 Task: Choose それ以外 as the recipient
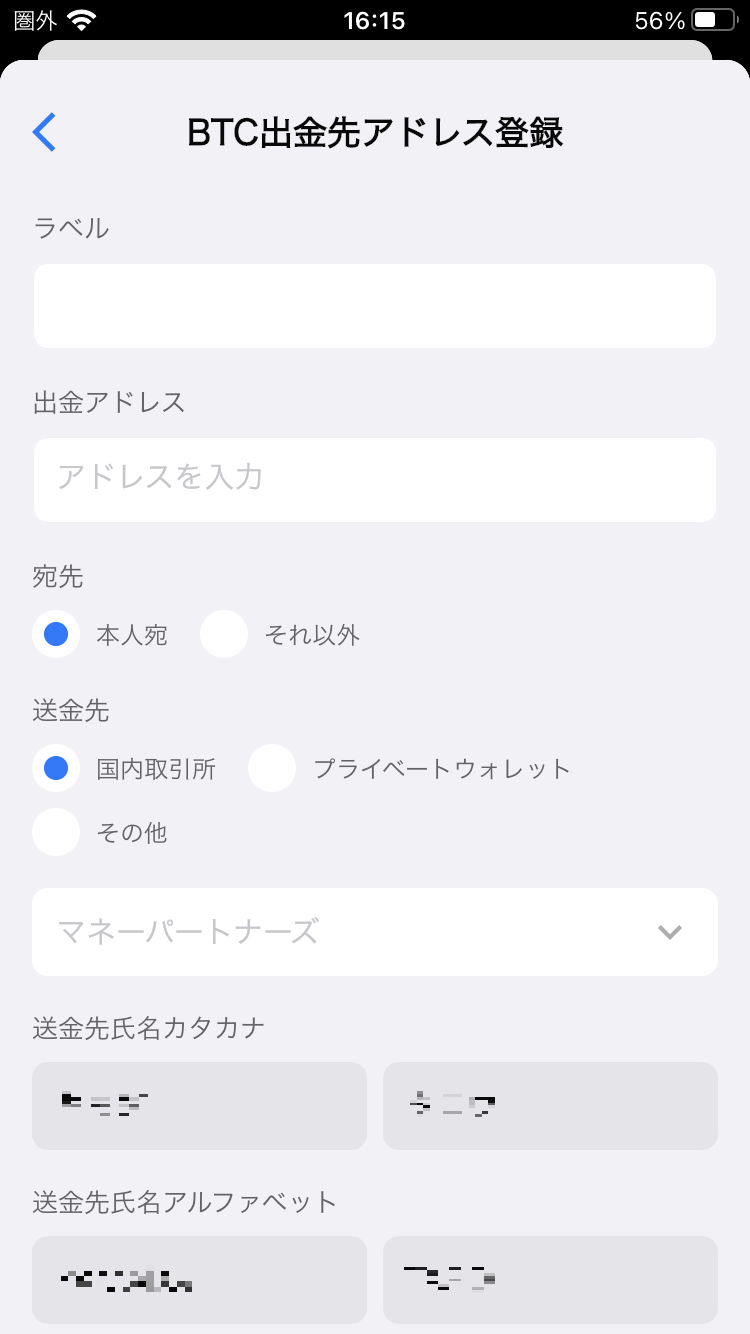[224, 634]
